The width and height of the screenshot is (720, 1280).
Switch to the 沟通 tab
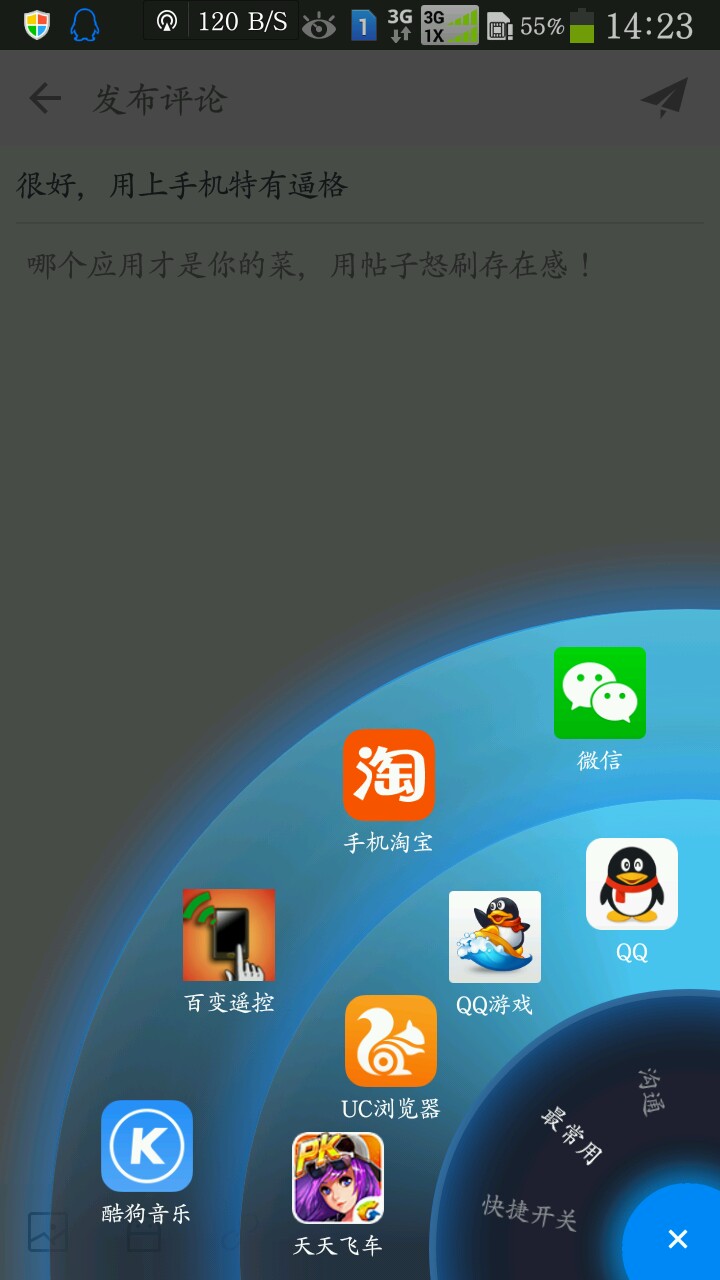pyautogui.click(x=652, y=1091)
